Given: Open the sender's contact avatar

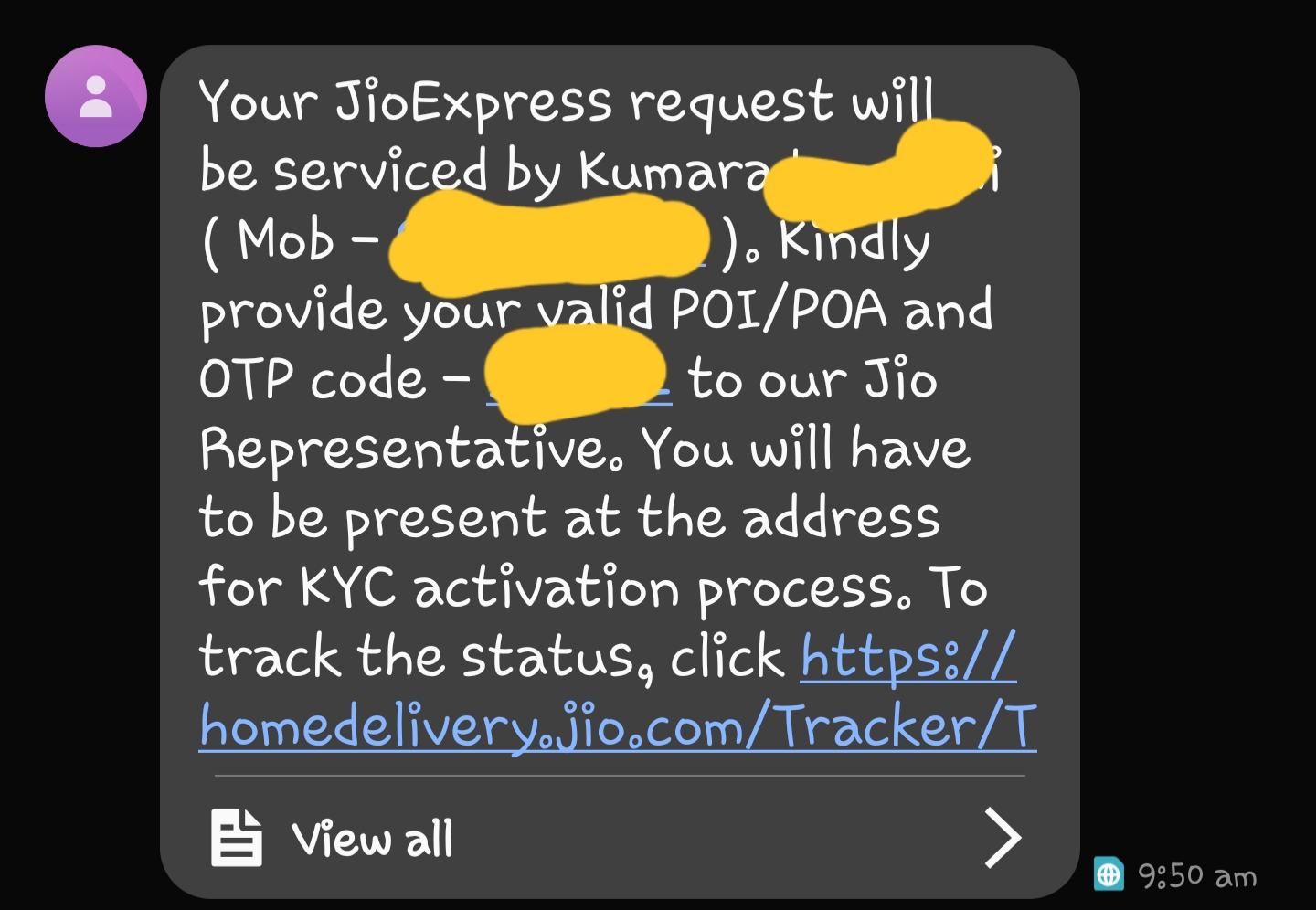Looking at the screenshot, I should (96, 96).
